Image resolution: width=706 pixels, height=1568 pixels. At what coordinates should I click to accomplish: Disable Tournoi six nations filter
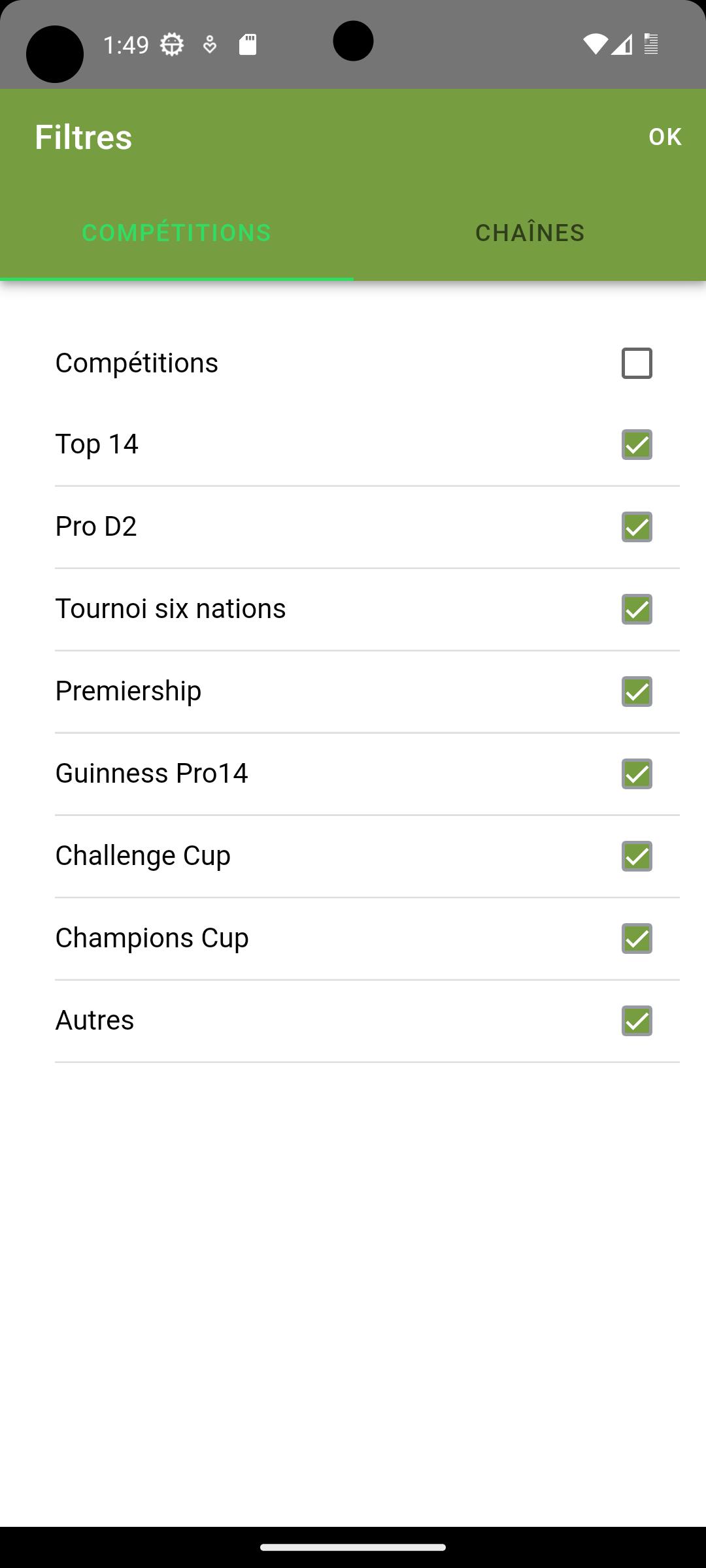point(637,610)
